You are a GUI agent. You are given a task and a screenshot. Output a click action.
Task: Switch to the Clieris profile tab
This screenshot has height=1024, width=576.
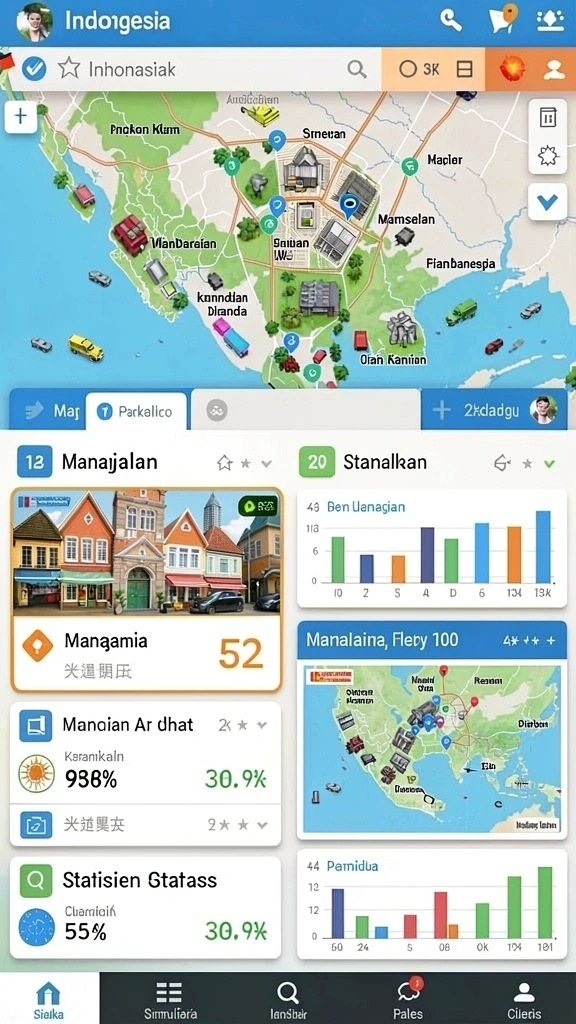[x=524, y=998]
